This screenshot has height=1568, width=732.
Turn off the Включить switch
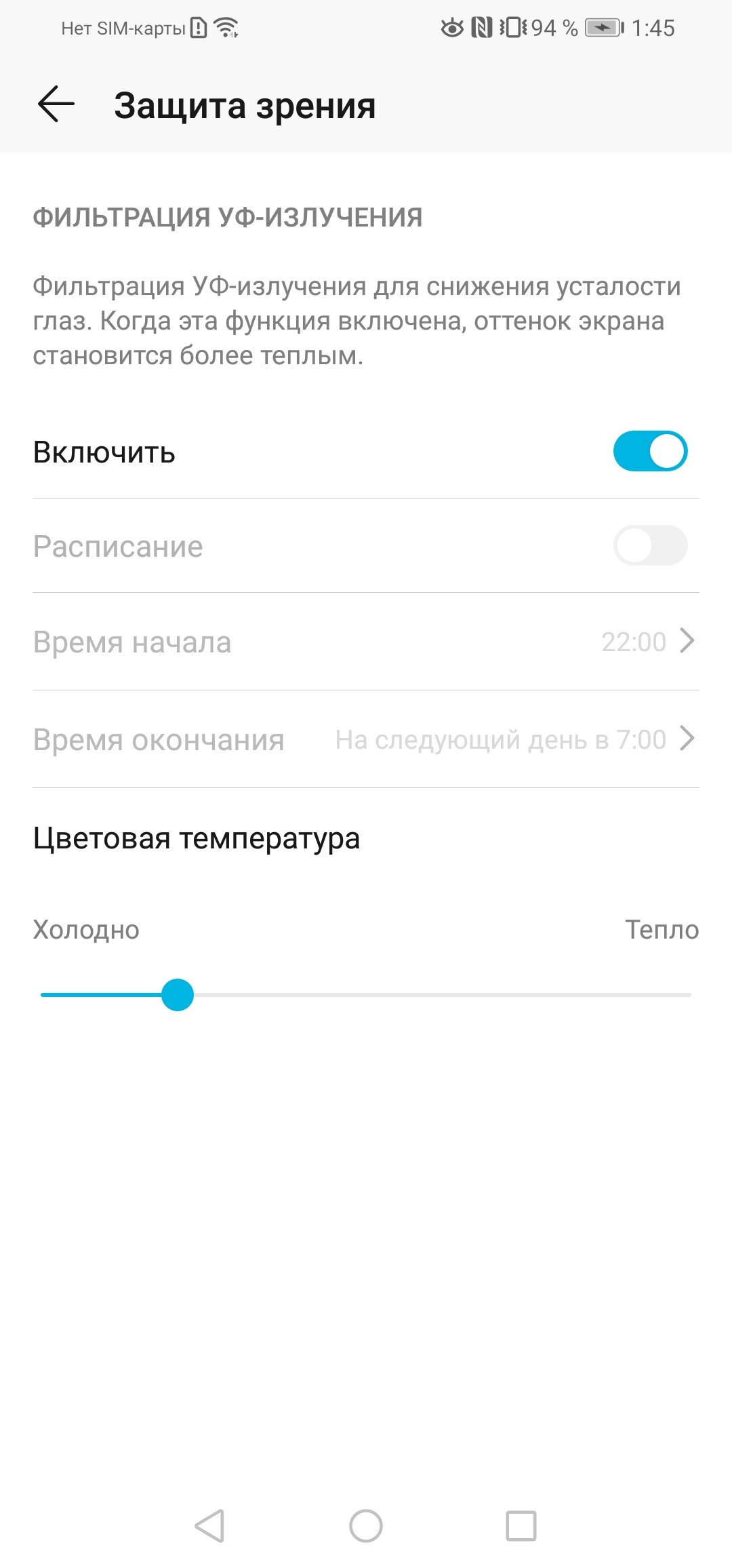coord(650,451)
